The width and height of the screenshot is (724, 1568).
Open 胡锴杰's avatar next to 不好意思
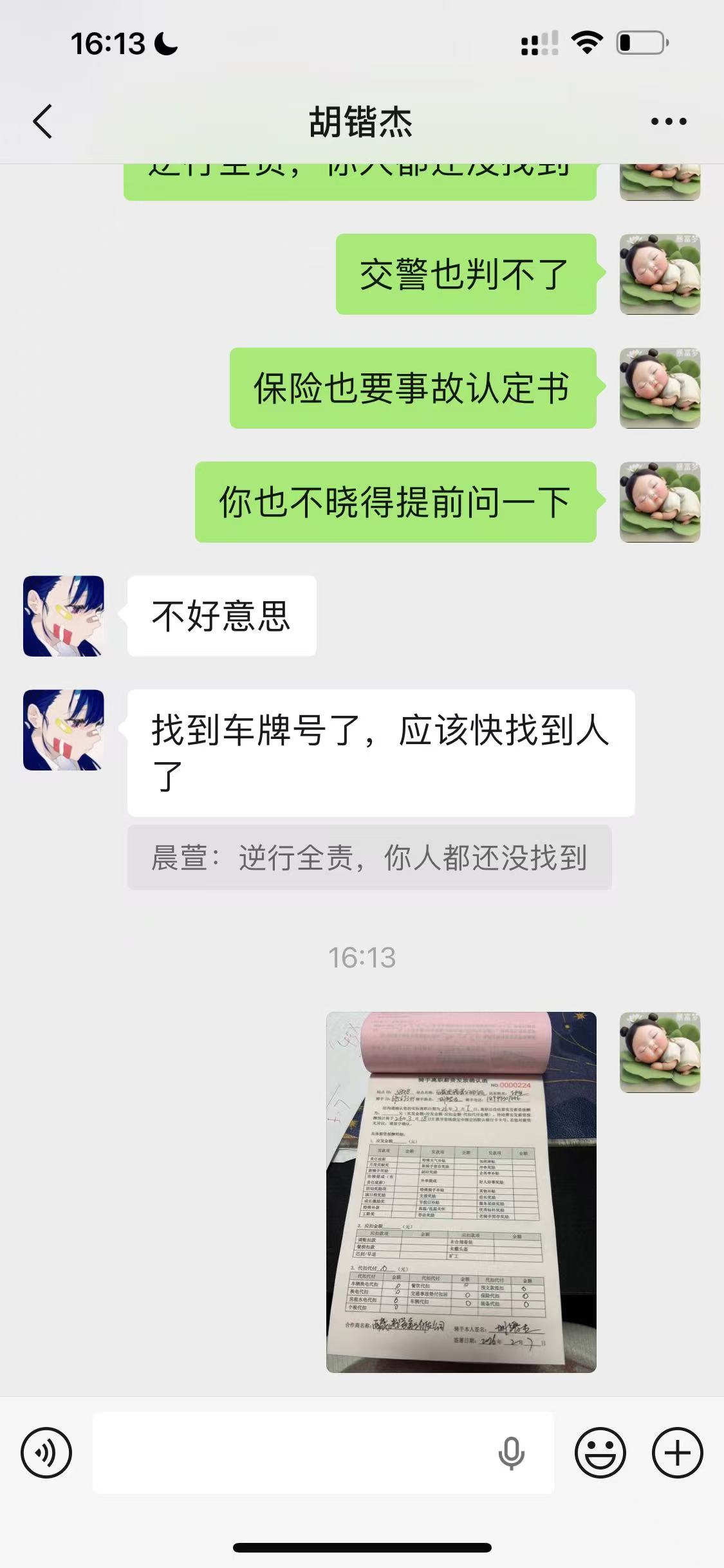coord(64,616)
